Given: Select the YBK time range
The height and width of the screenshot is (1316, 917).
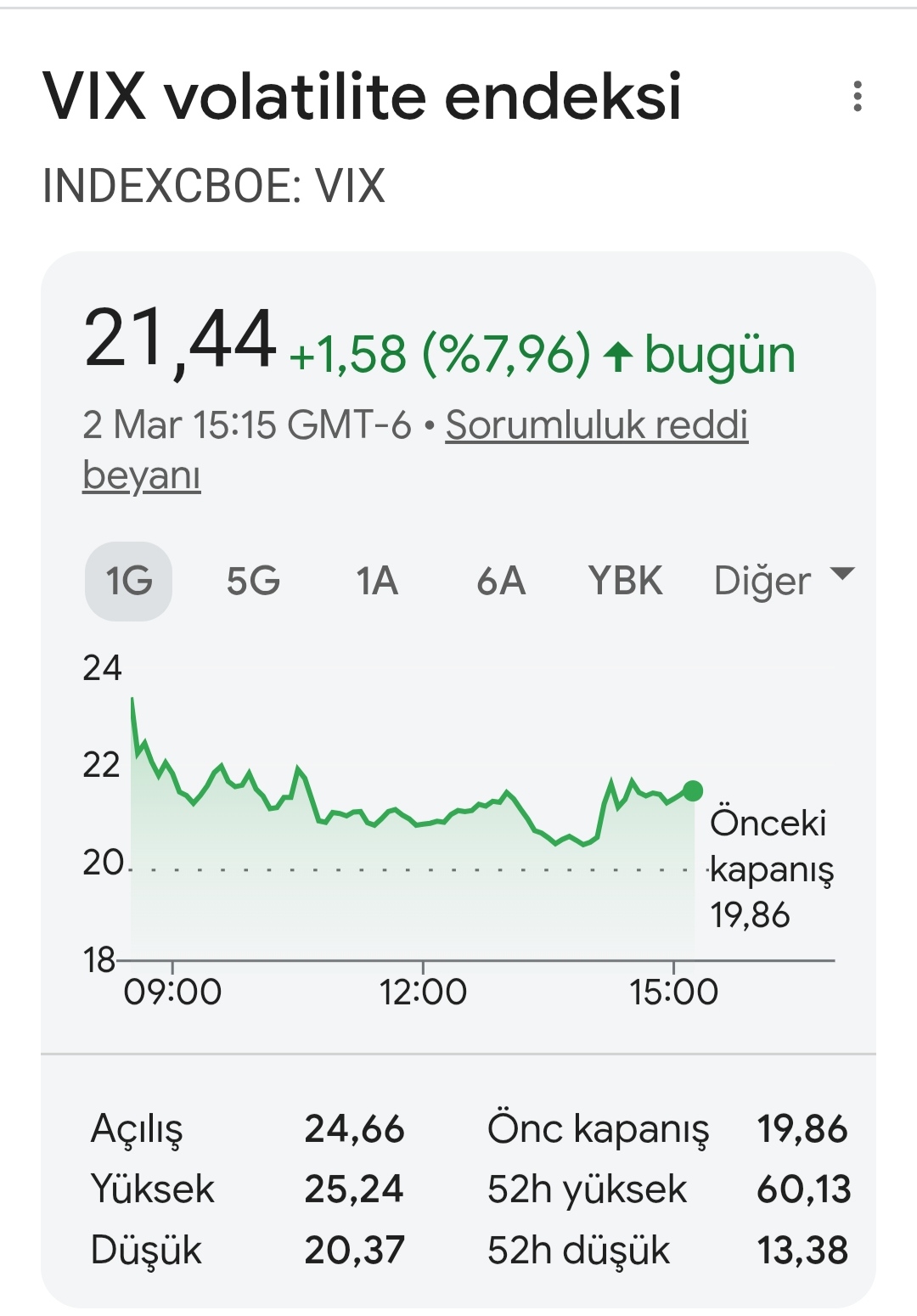Looking at the screenshot, I should point(625,582).
